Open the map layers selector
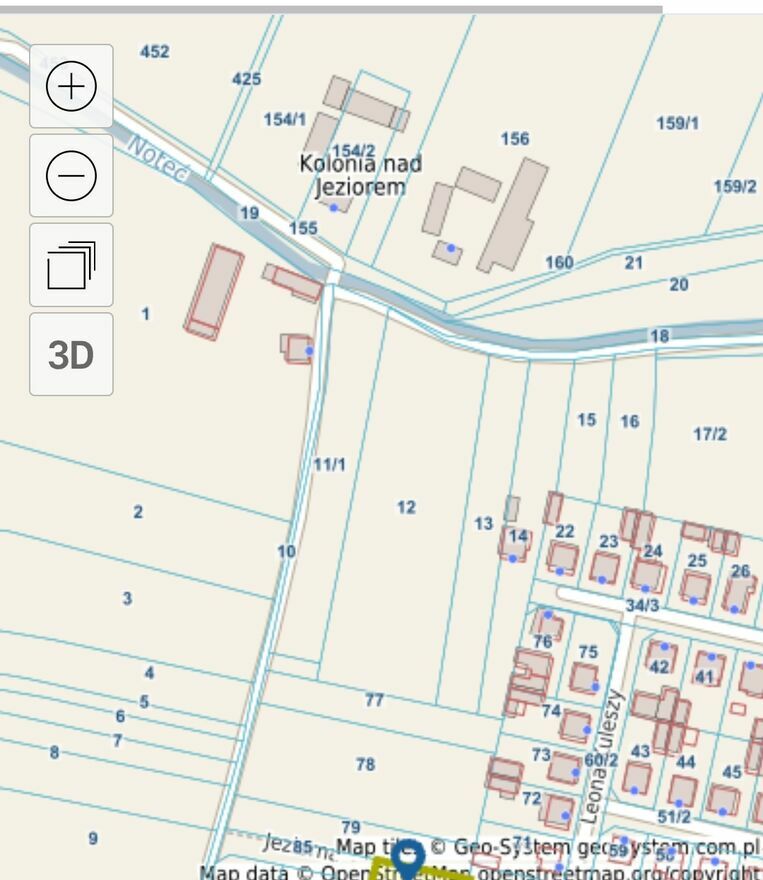The image size is (763, 880). (x=71, y=265)
